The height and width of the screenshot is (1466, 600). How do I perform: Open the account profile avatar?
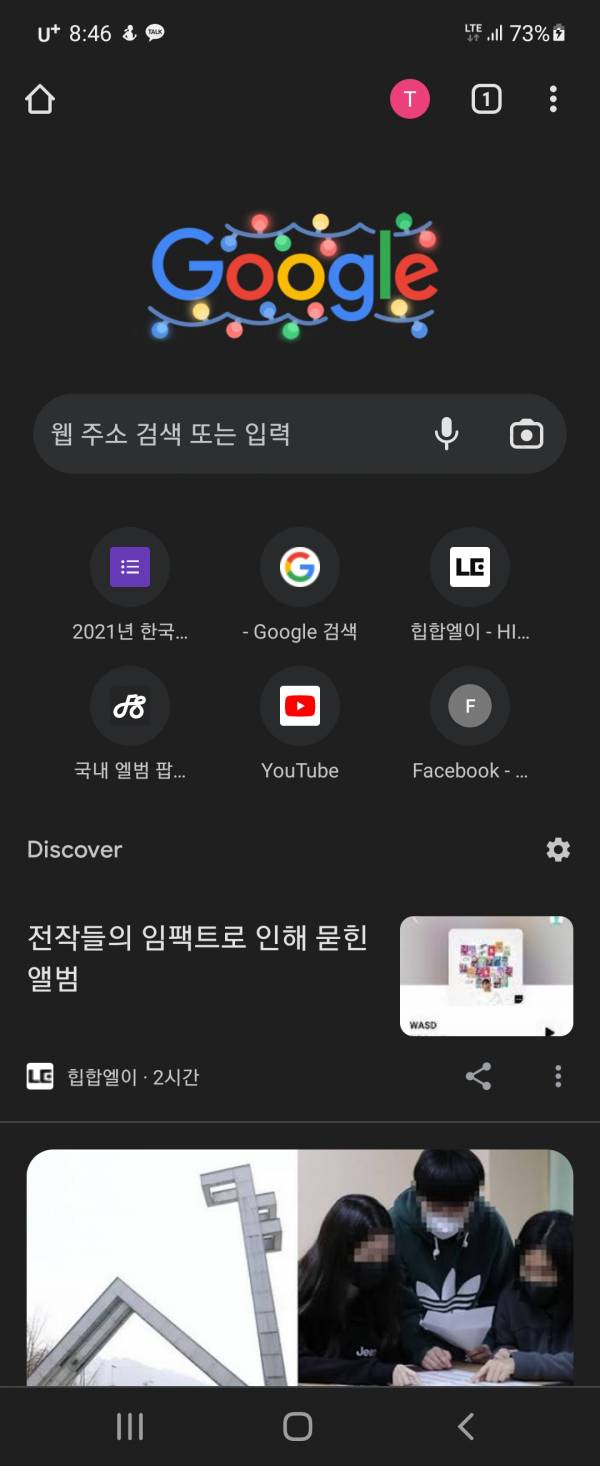pyautogui.click(x=409, y=99)
